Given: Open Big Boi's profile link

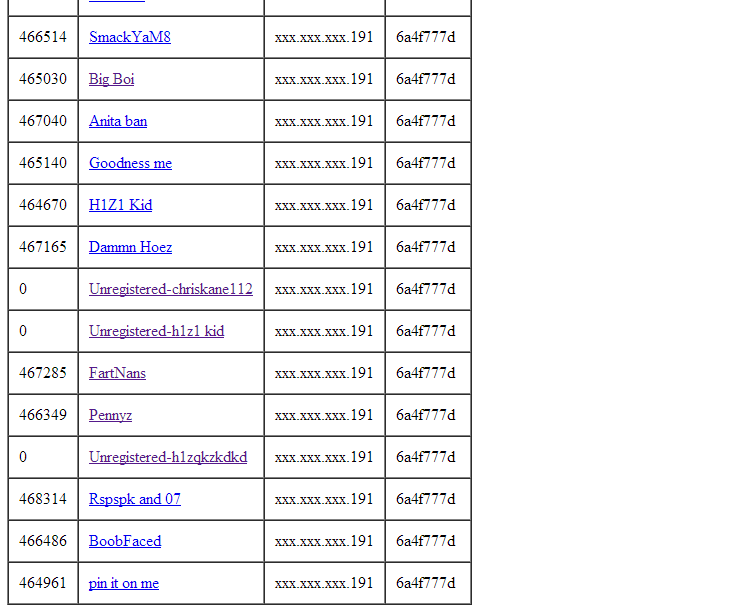Looking at the screenshot, I should (111, 79).
